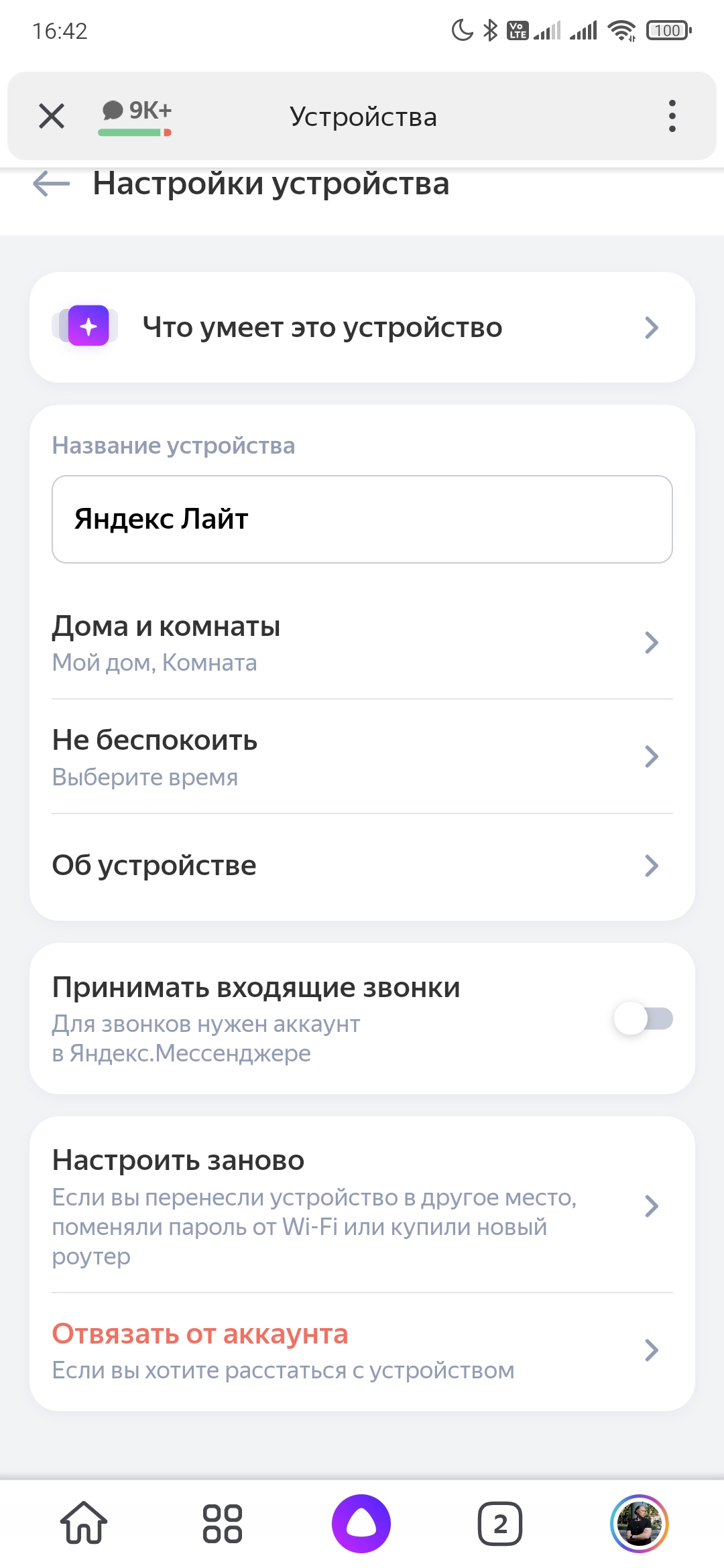Open the 9K+ comments indicator
The width and height of the screenshot is (724, 1568).
[x=137, y=115]
